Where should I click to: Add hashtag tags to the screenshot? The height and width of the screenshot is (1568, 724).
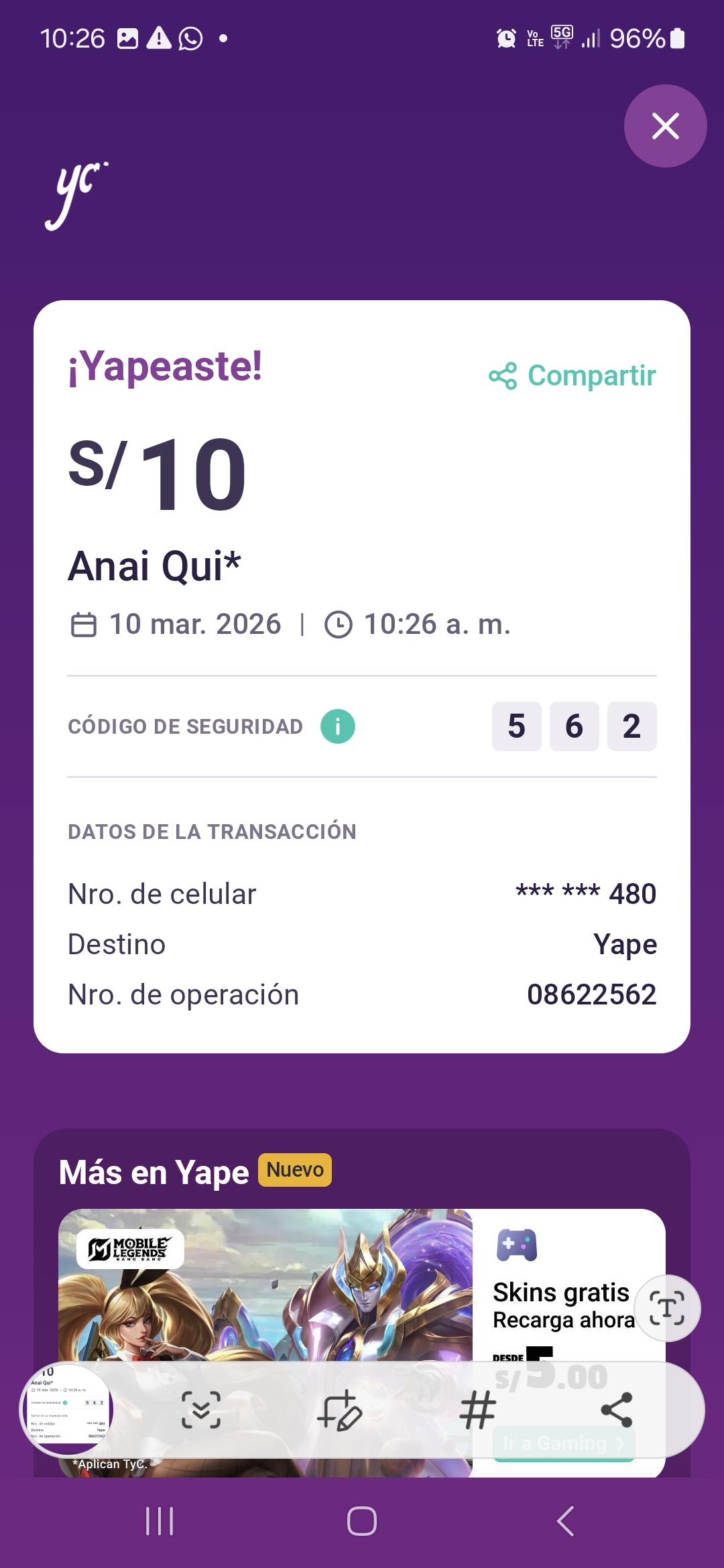pyautogui.click(x=477, y=1410)
